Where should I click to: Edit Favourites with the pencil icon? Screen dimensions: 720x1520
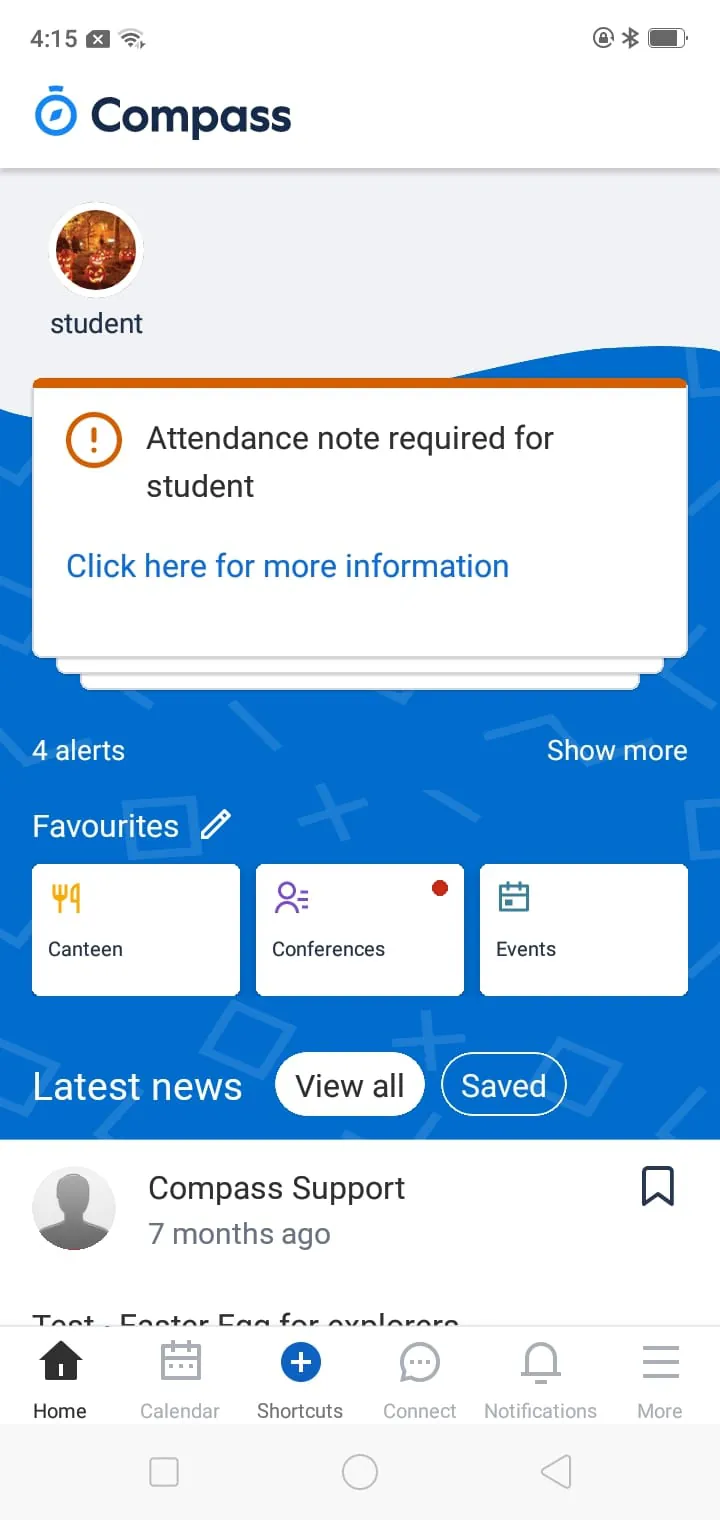pos(216,825)
